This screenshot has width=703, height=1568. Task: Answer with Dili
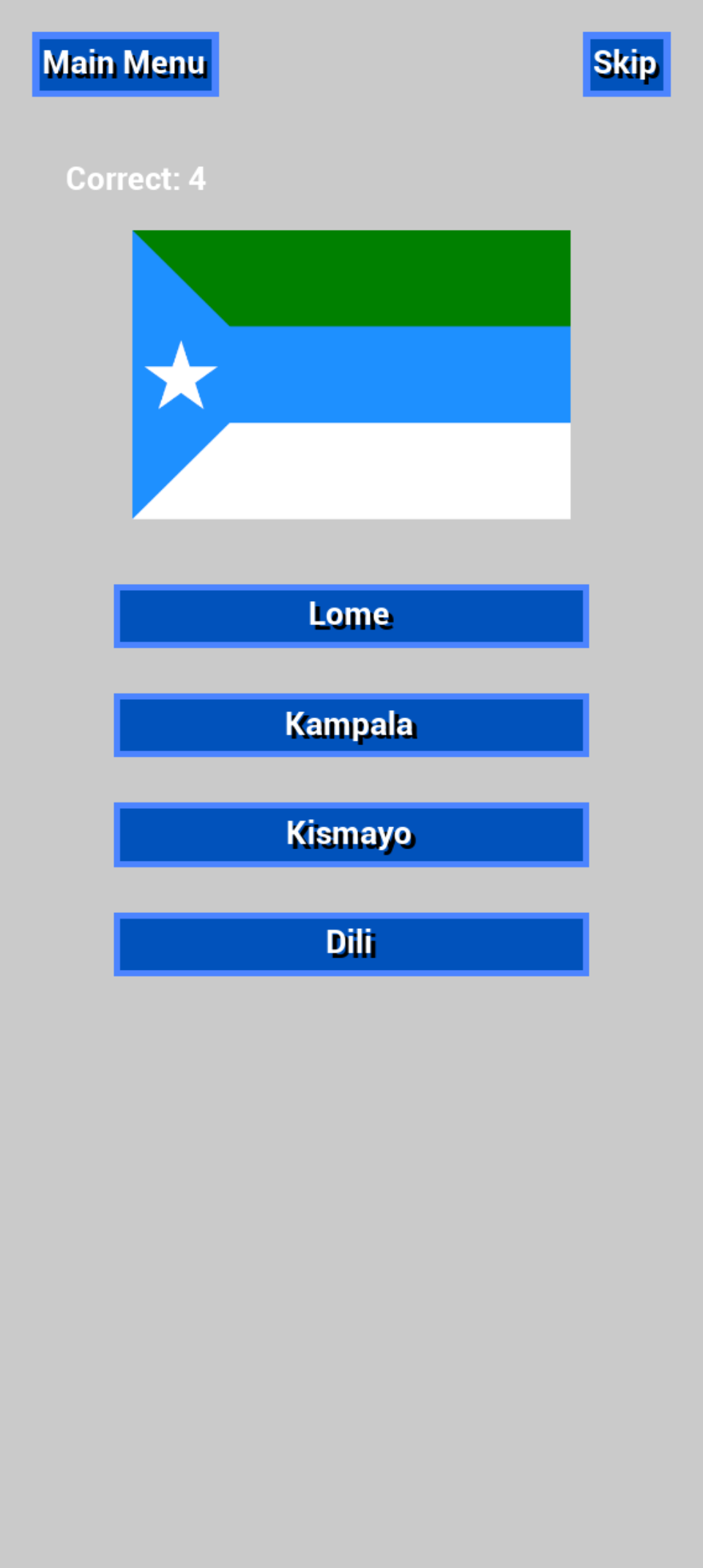[x=351, y=944]
